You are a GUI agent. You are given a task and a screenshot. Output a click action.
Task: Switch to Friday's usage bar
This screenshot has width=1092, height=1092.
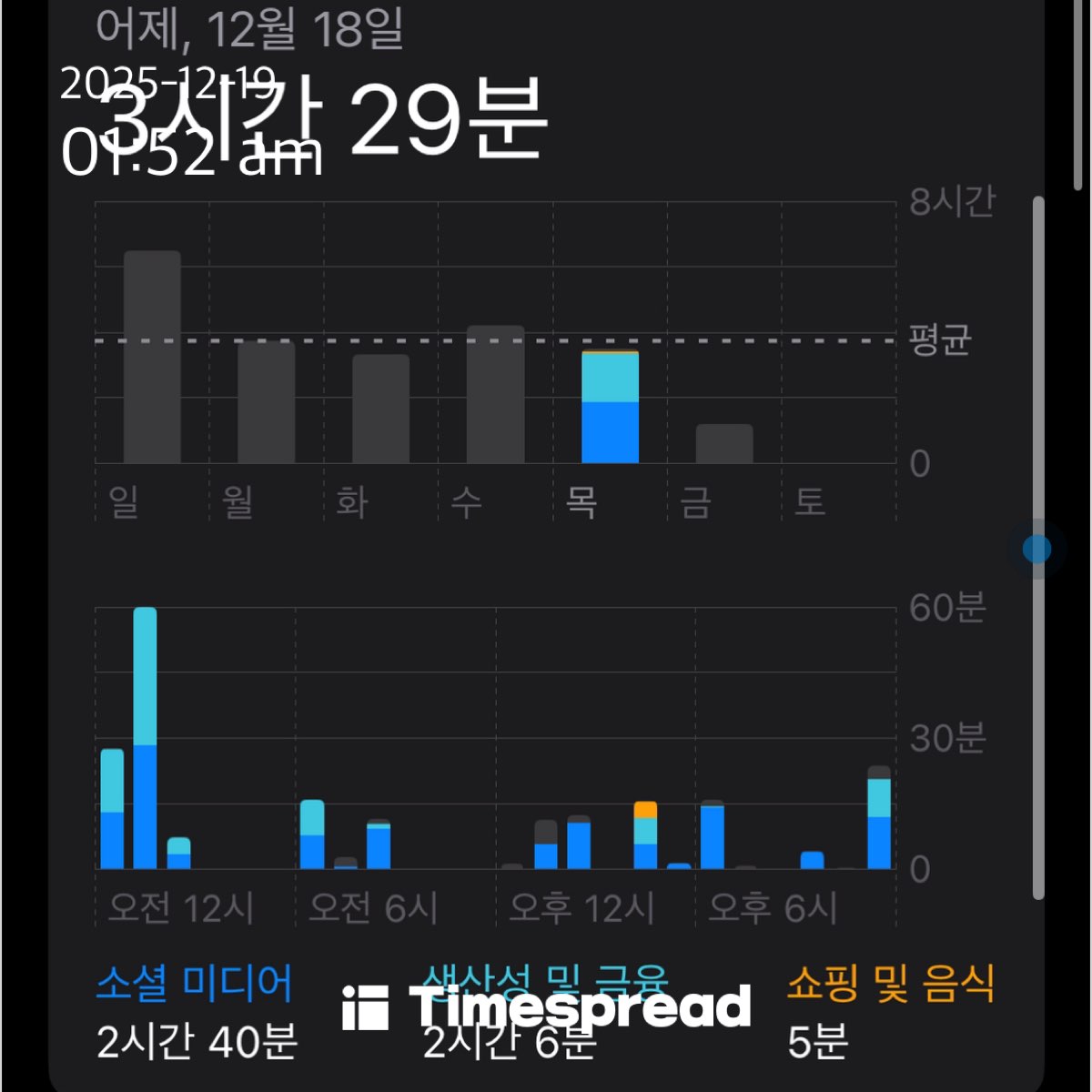coord(724,444)
